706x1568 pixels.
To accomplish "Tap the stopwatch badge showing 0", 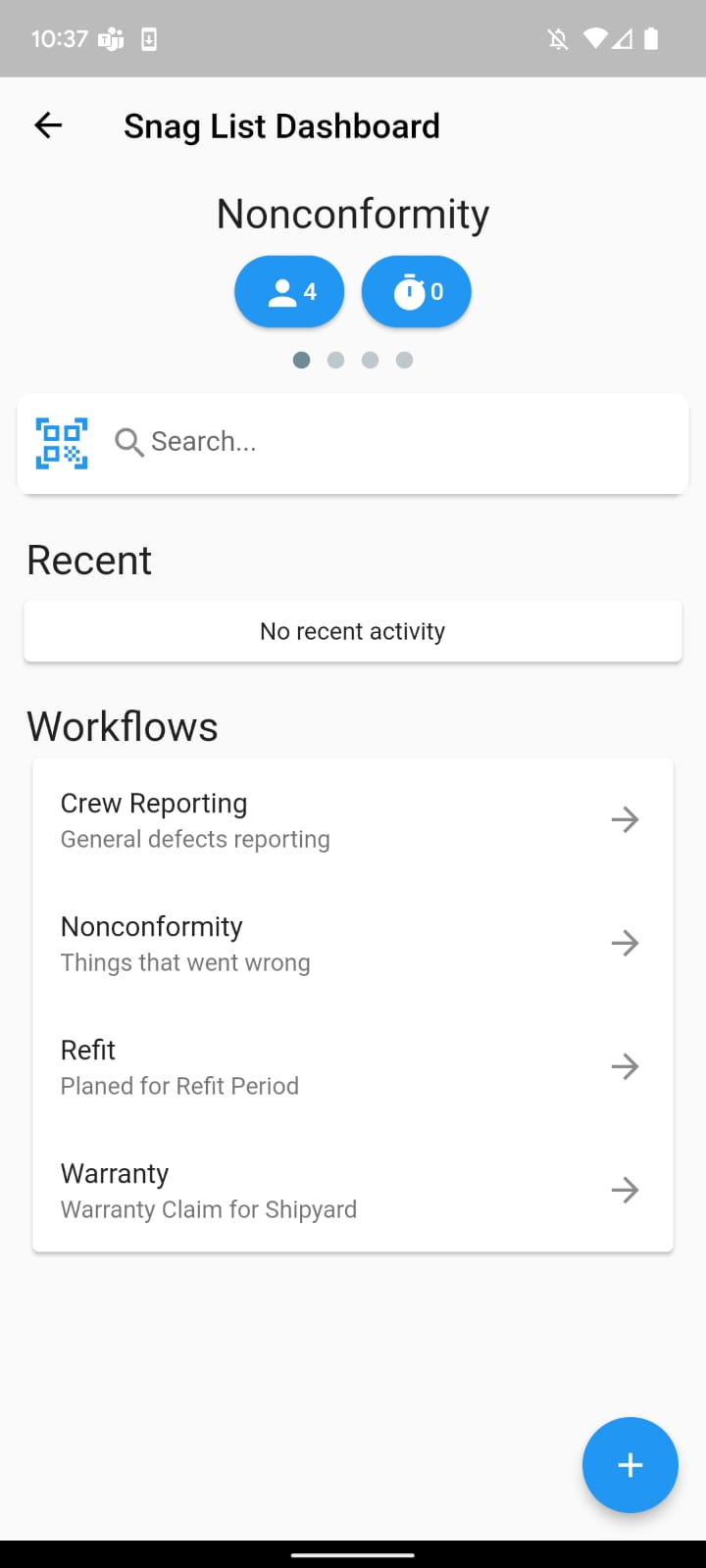I will [416, 291].
